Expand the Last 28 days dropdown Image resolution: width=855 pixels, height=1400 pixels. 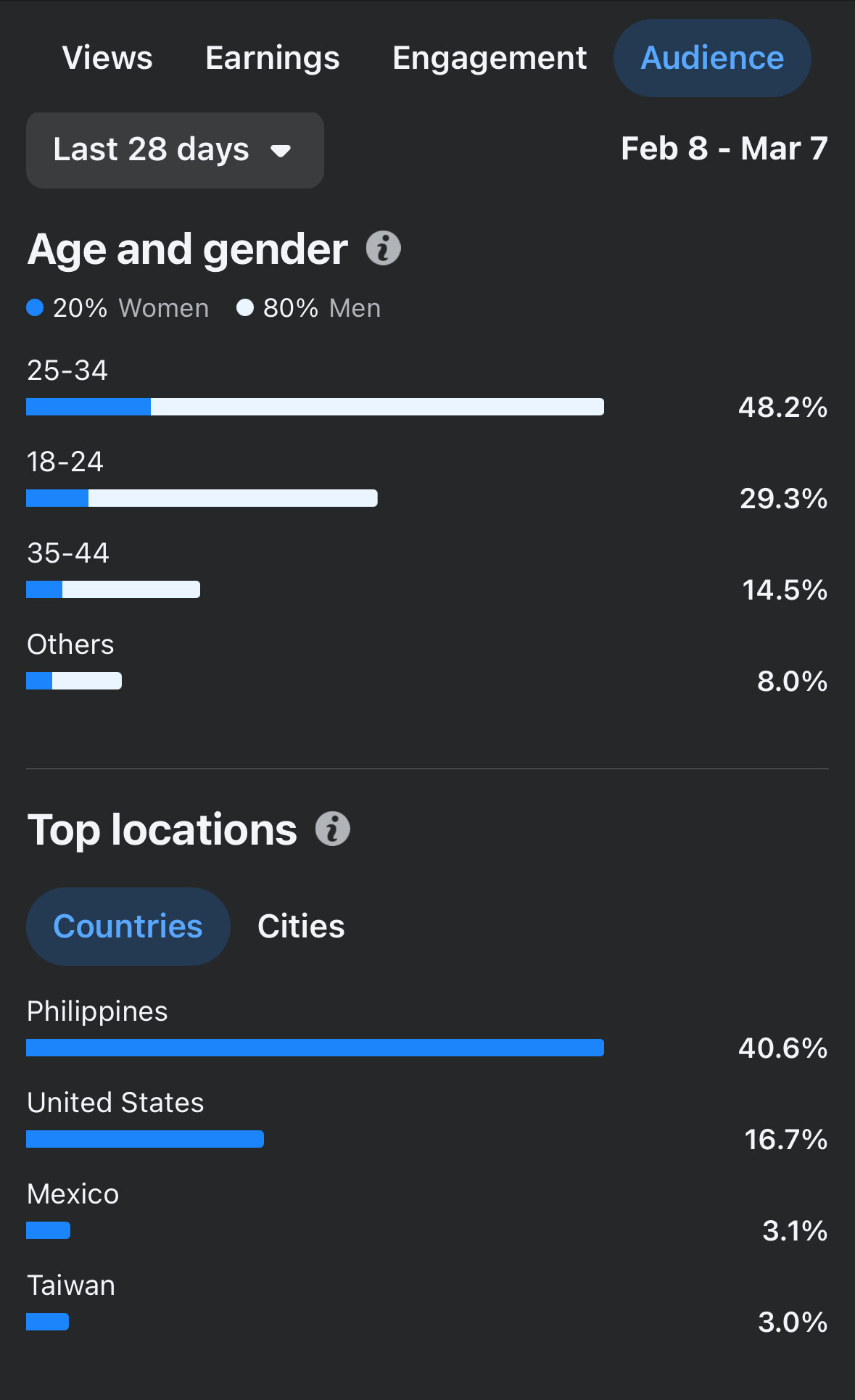click(x=175, y=150)
